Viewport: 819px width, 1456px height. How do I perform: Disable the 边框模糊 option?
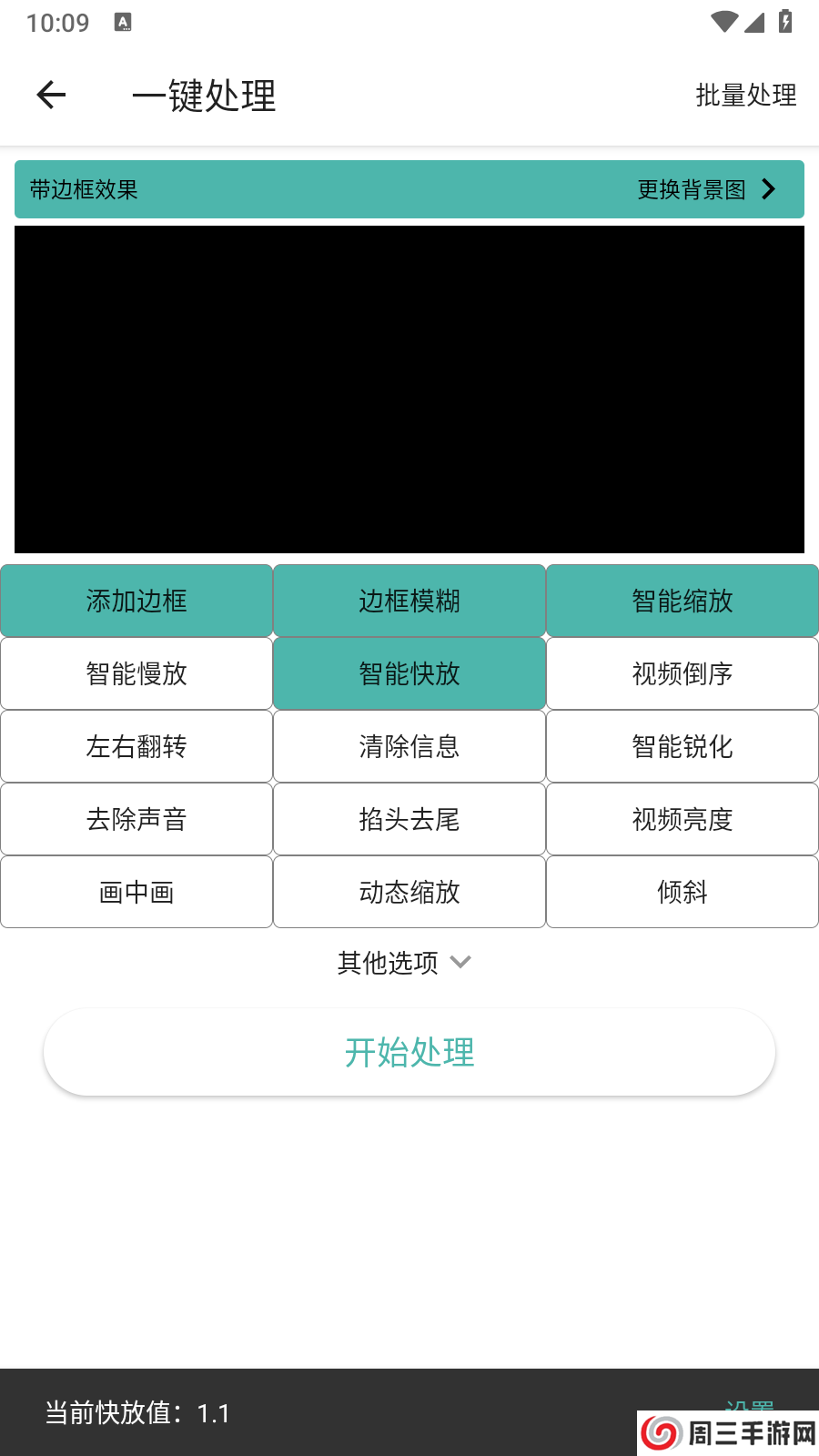(409, 601)
